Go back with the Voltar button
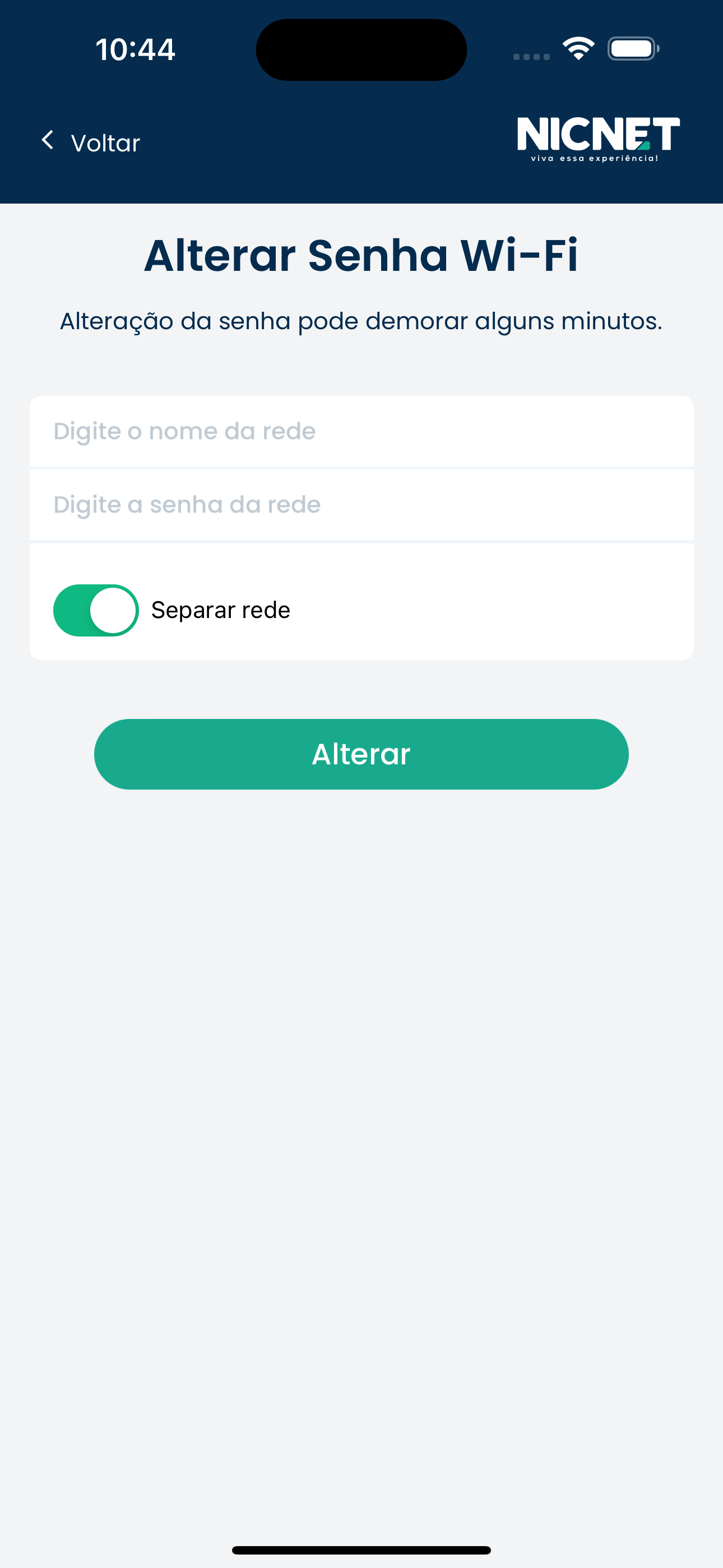Viewport: 723px width, 1568px height. pyautogui.click(x=91, y=142)
